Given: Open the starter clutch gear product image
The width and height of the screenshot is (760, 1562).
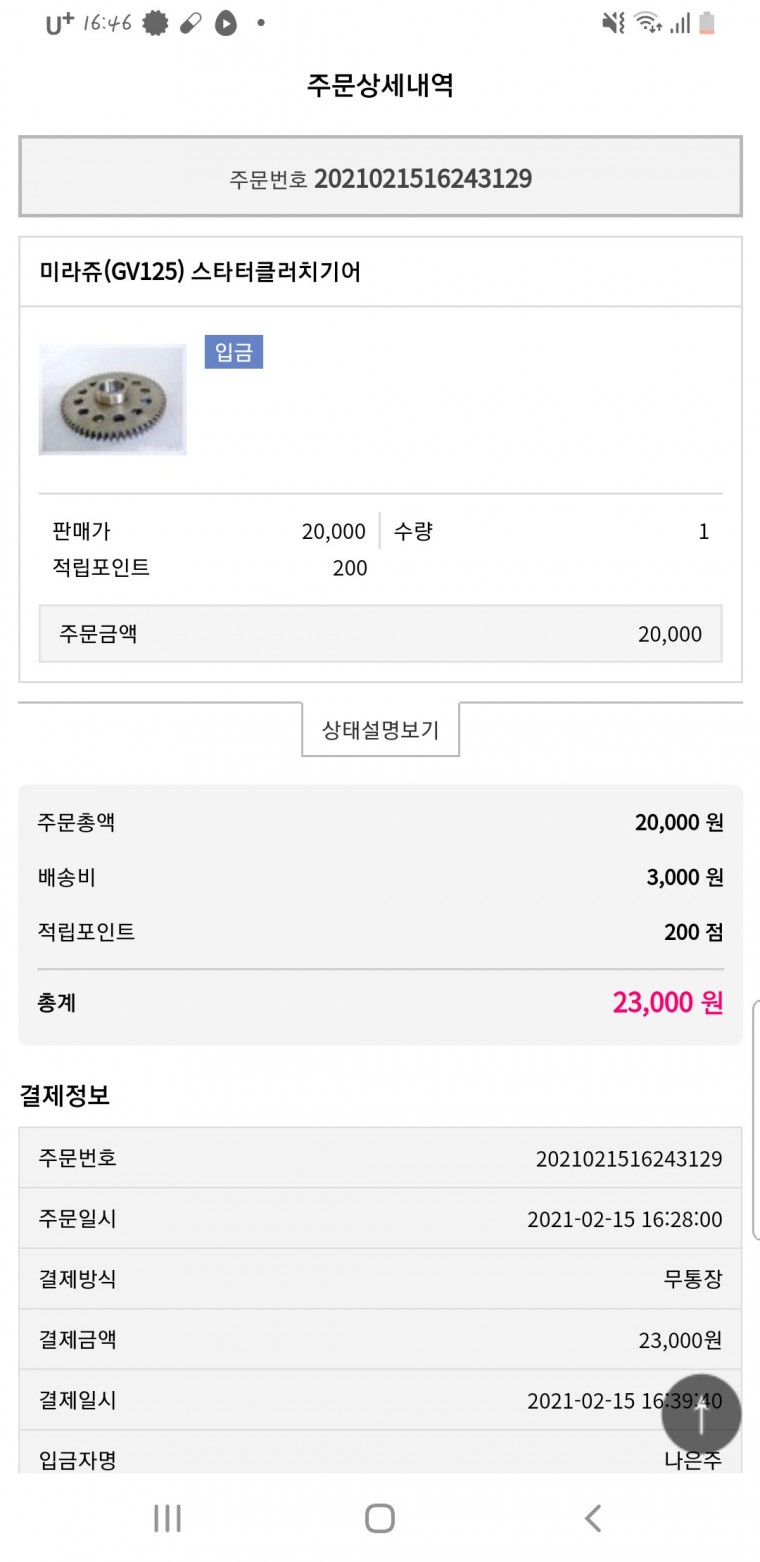Looking at the screenshot, I should coord(112,399).
